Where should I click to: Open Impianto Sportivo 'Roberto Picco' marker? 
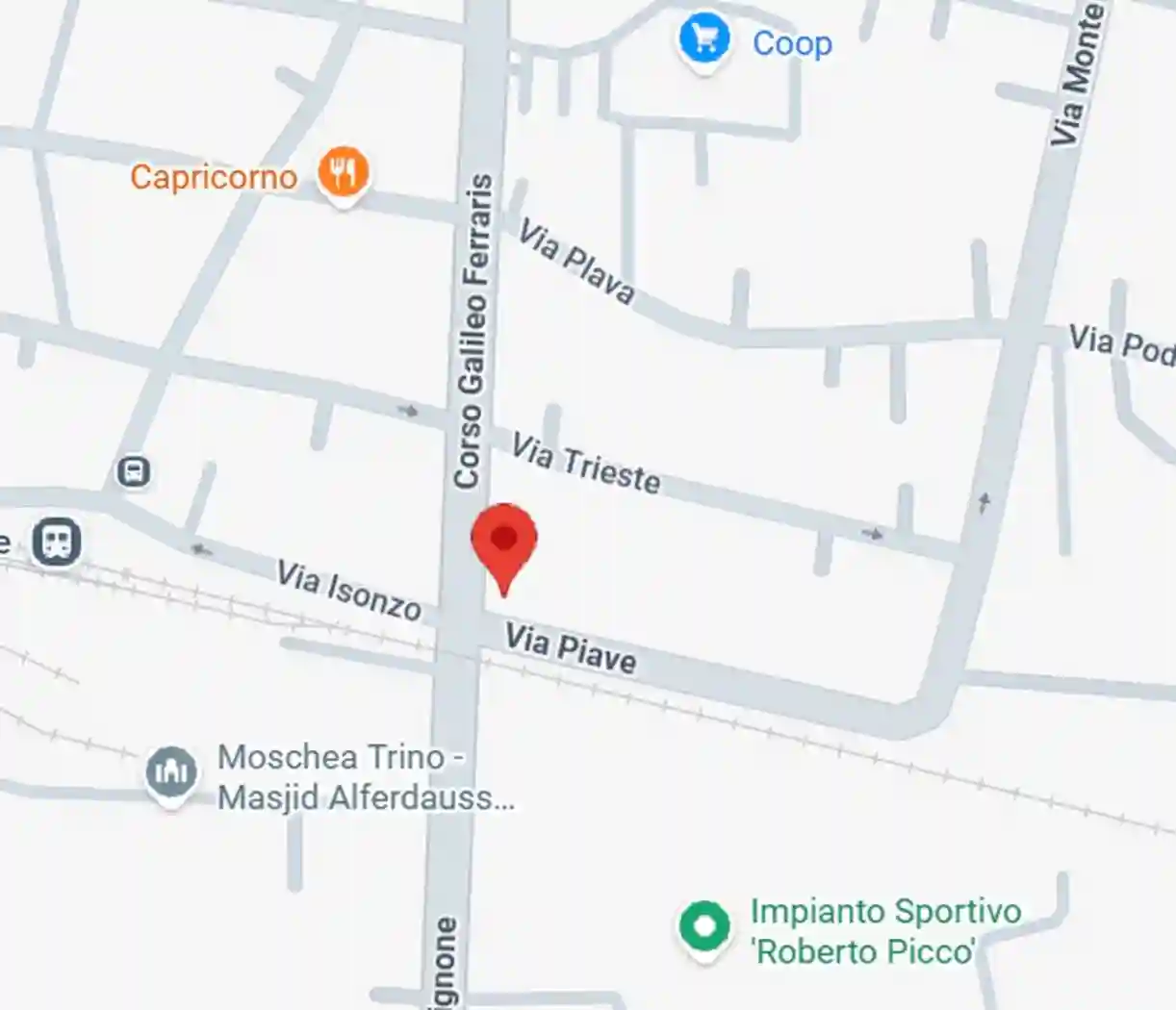[x=704, y=927]
